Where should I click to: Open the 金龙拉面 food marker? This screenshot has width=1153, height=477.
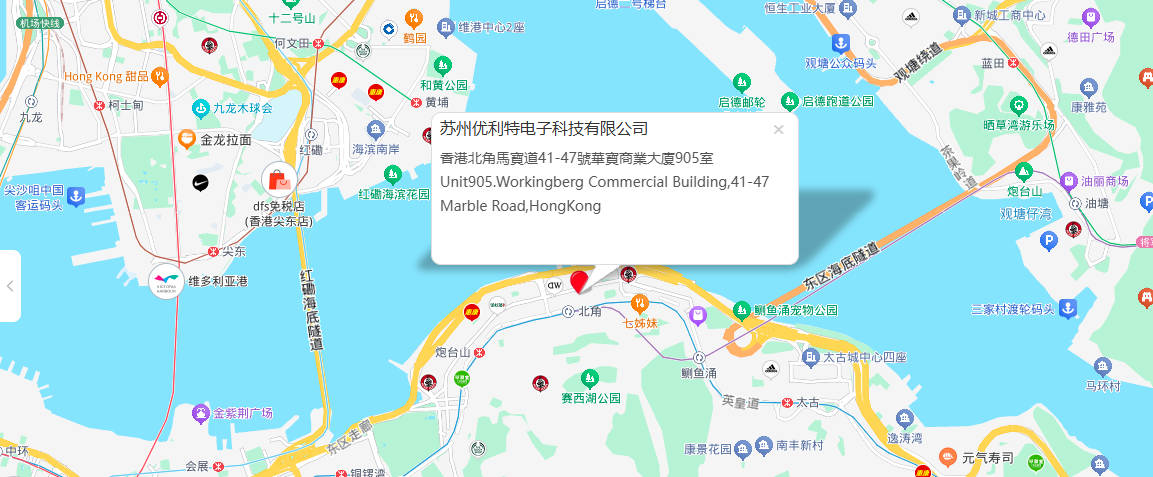(186, 140)
